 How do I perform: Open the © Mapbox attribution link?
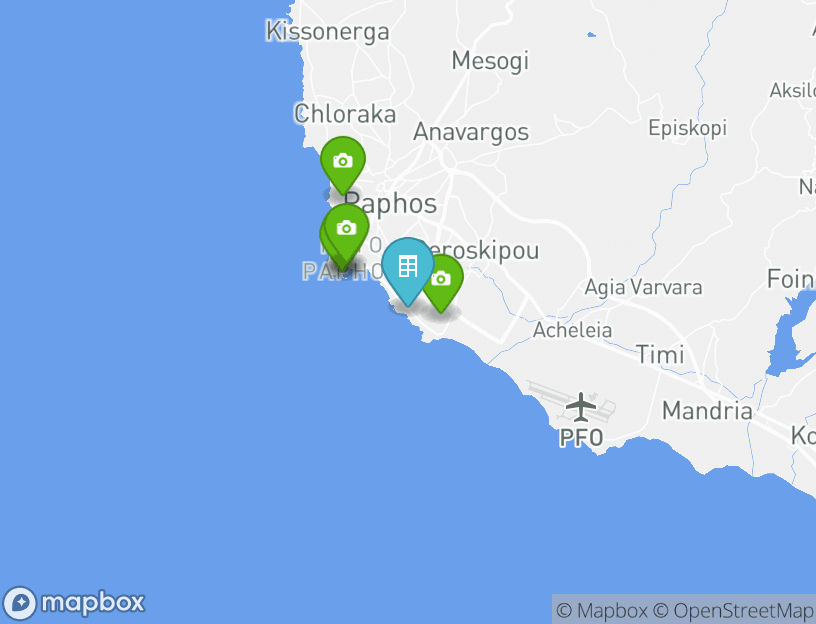pos(601,610)
